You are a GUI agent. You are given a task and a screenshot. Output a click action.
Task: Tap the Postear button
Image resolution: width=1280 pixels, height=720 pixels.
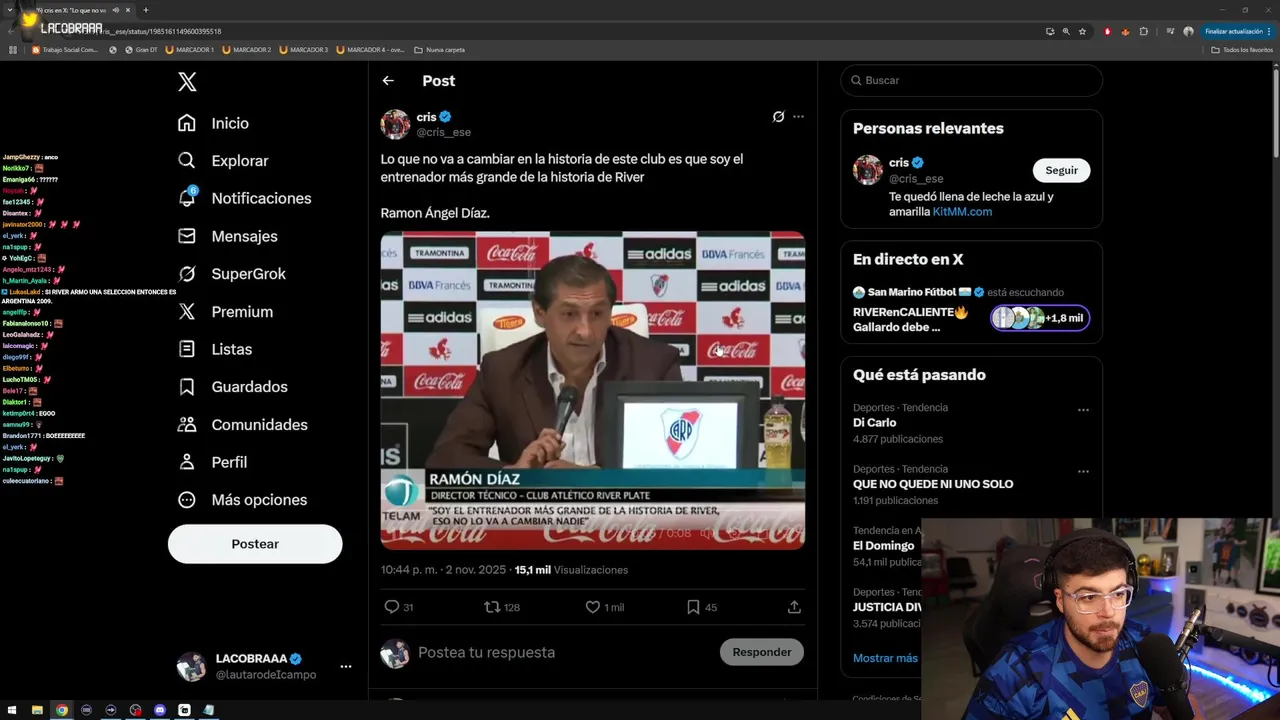tap(255, 544)
